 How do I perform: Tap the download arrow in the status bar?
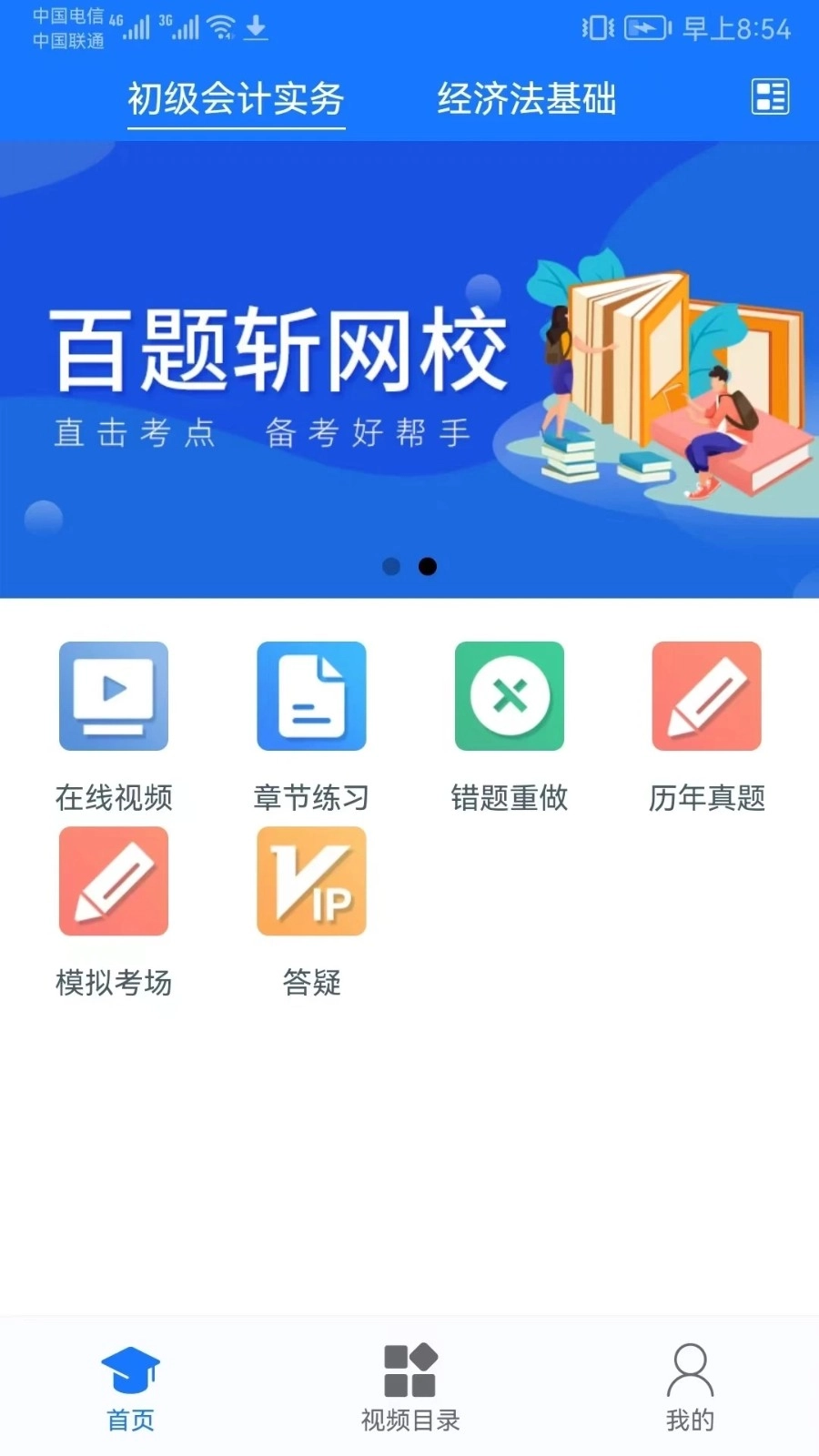[x=256, y=29]
